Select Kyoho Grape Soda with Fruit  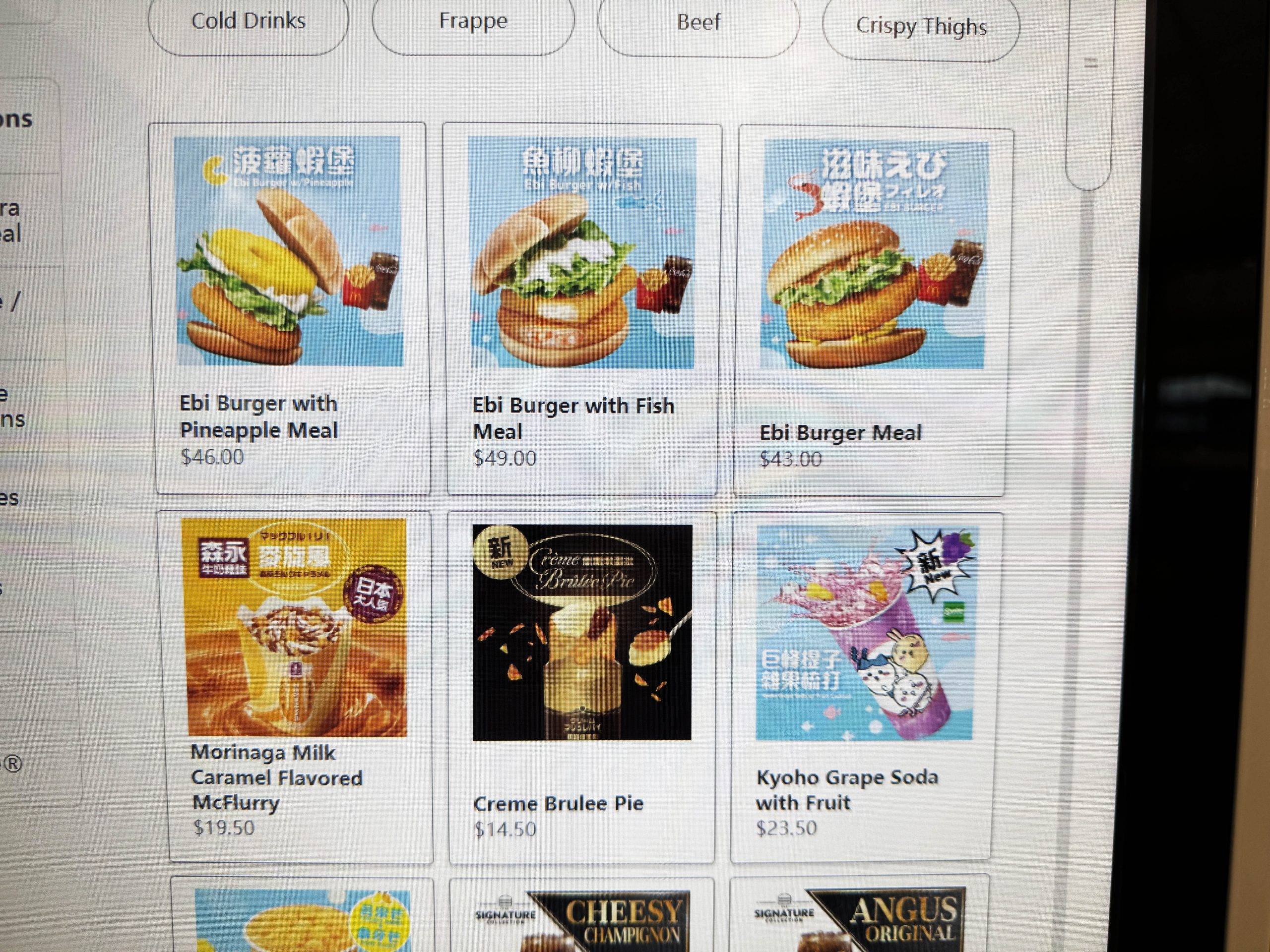pos(865,686)
